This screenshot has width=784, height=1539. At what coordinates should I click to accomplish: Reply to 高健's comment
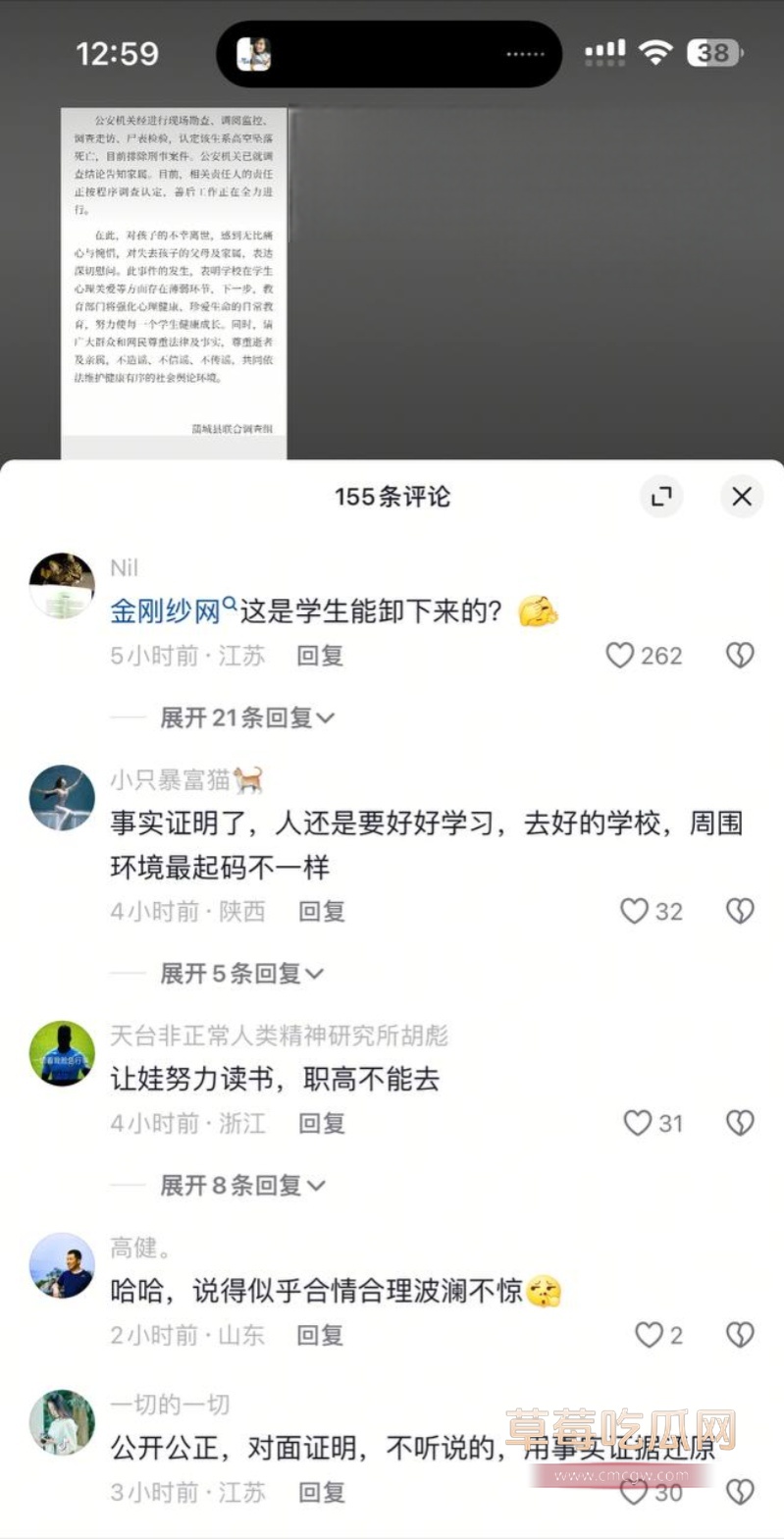point(320,1335)
